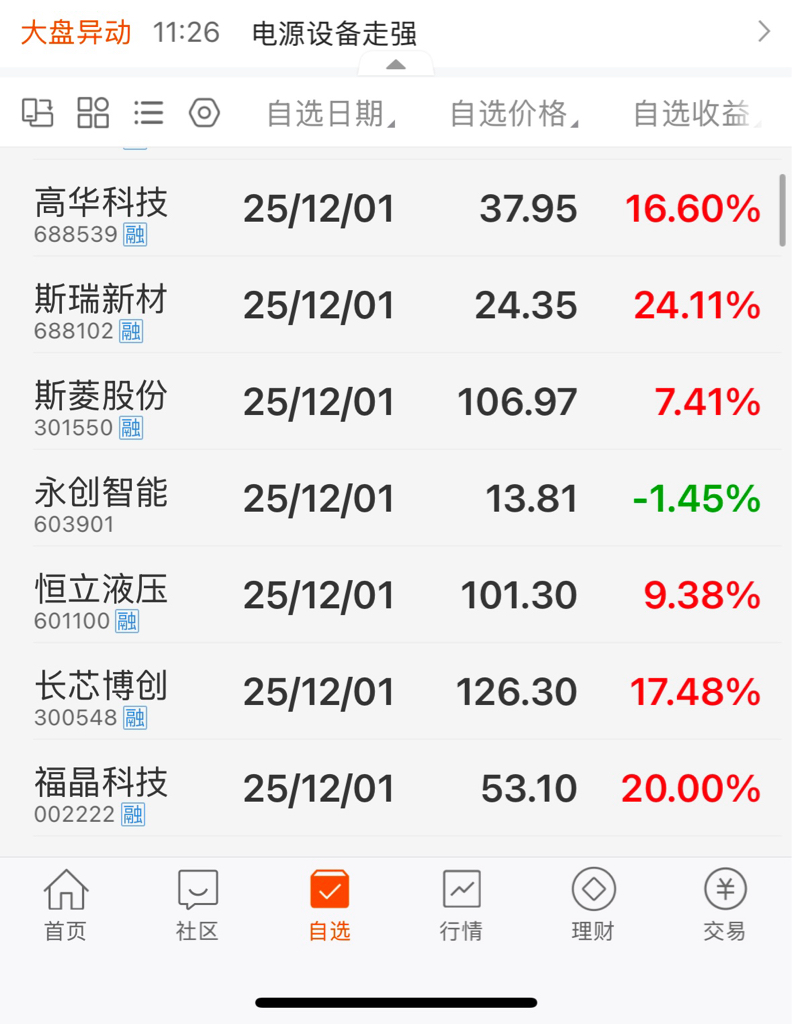The height and width of the screenshot is (1024, 792).
Task: Sort stocks by 自选价格 column
Action: tap(512, 114)
